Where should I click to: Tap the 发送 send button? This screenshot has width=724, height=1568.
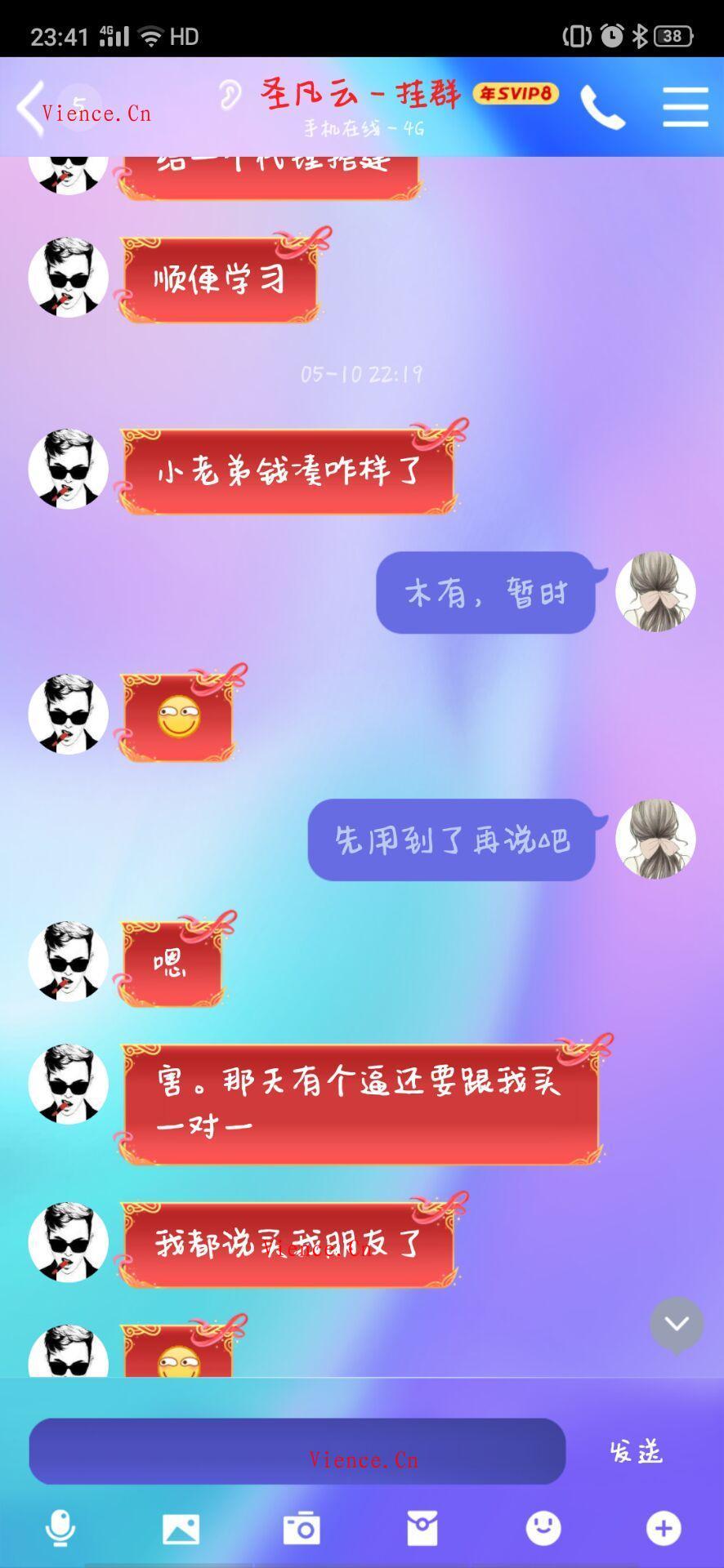[636, 1451]
